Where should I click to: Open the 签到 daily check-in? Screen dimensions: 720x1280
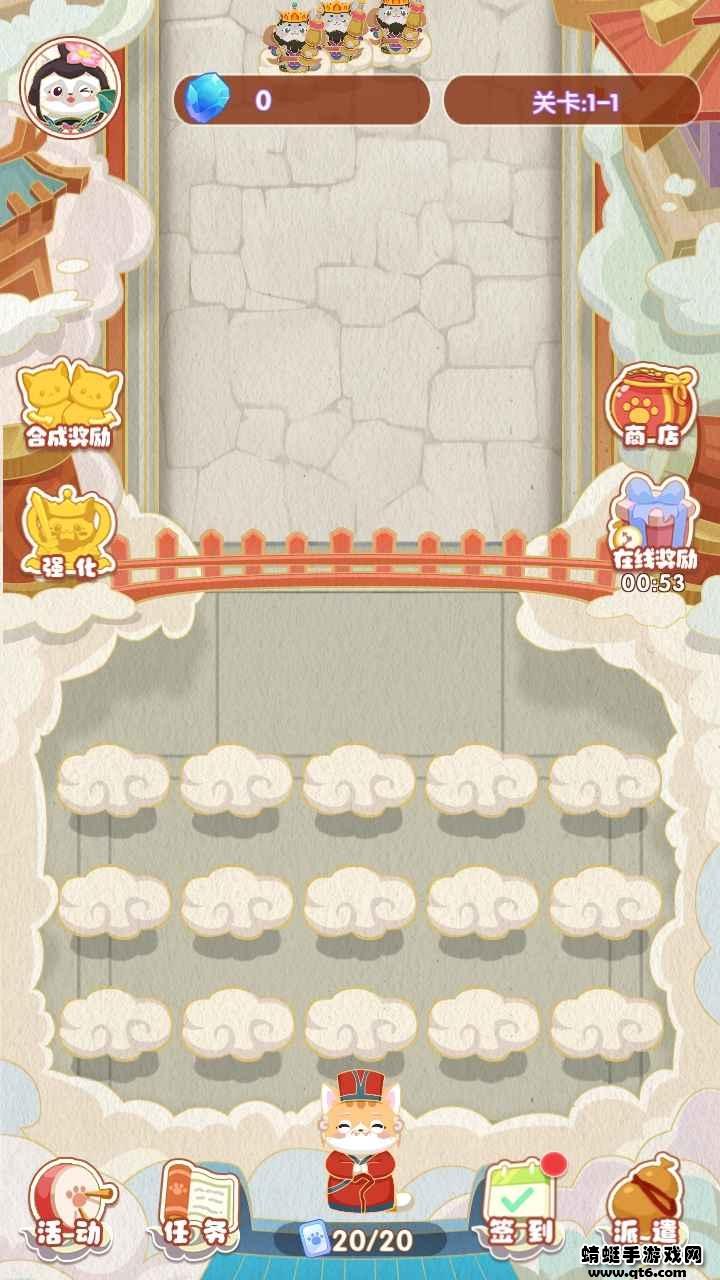522,1202
